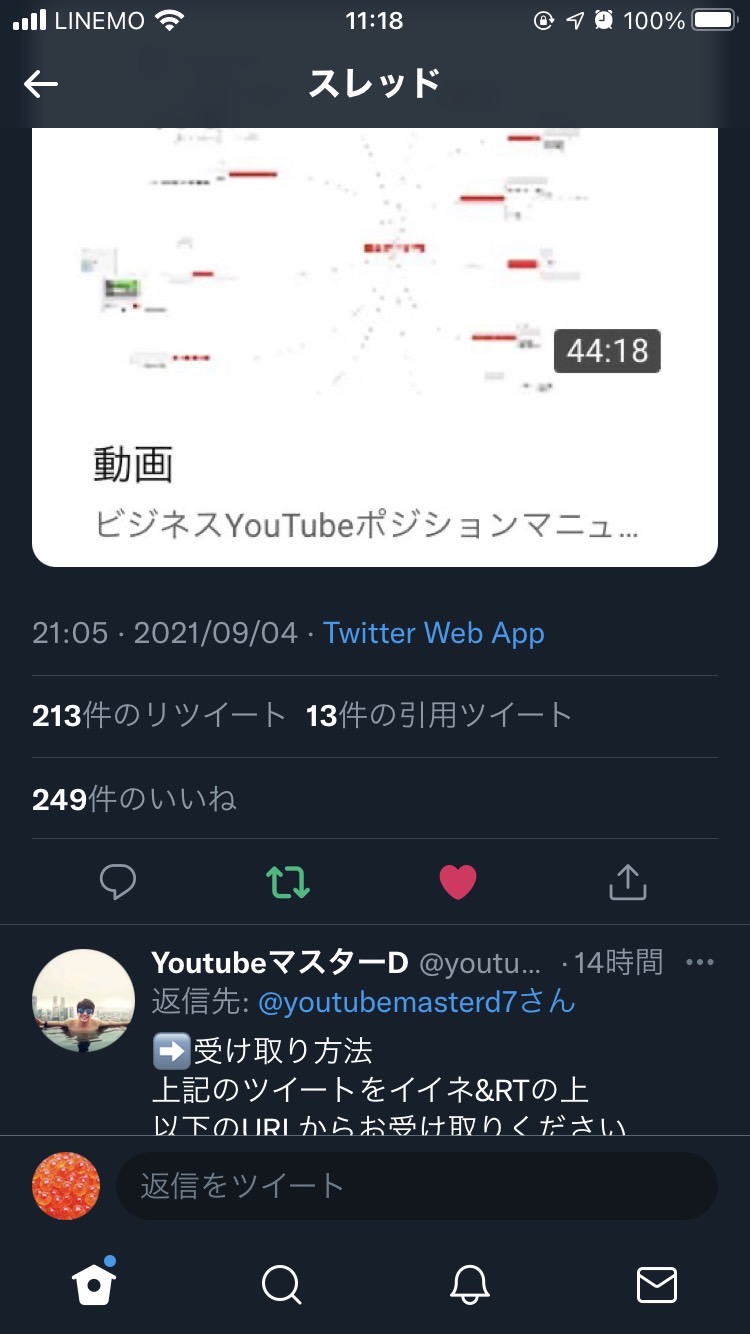
Task: Tap the reply speech bubble icon
Action: pos(118,882)
